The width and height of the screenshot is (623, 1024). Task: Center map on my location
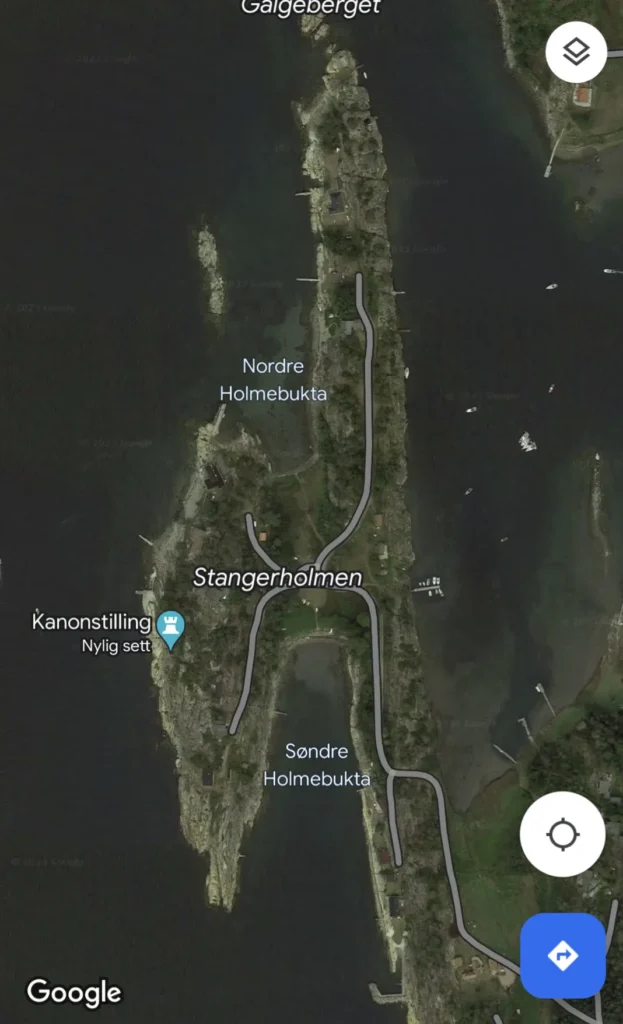(x=562, y=834)
